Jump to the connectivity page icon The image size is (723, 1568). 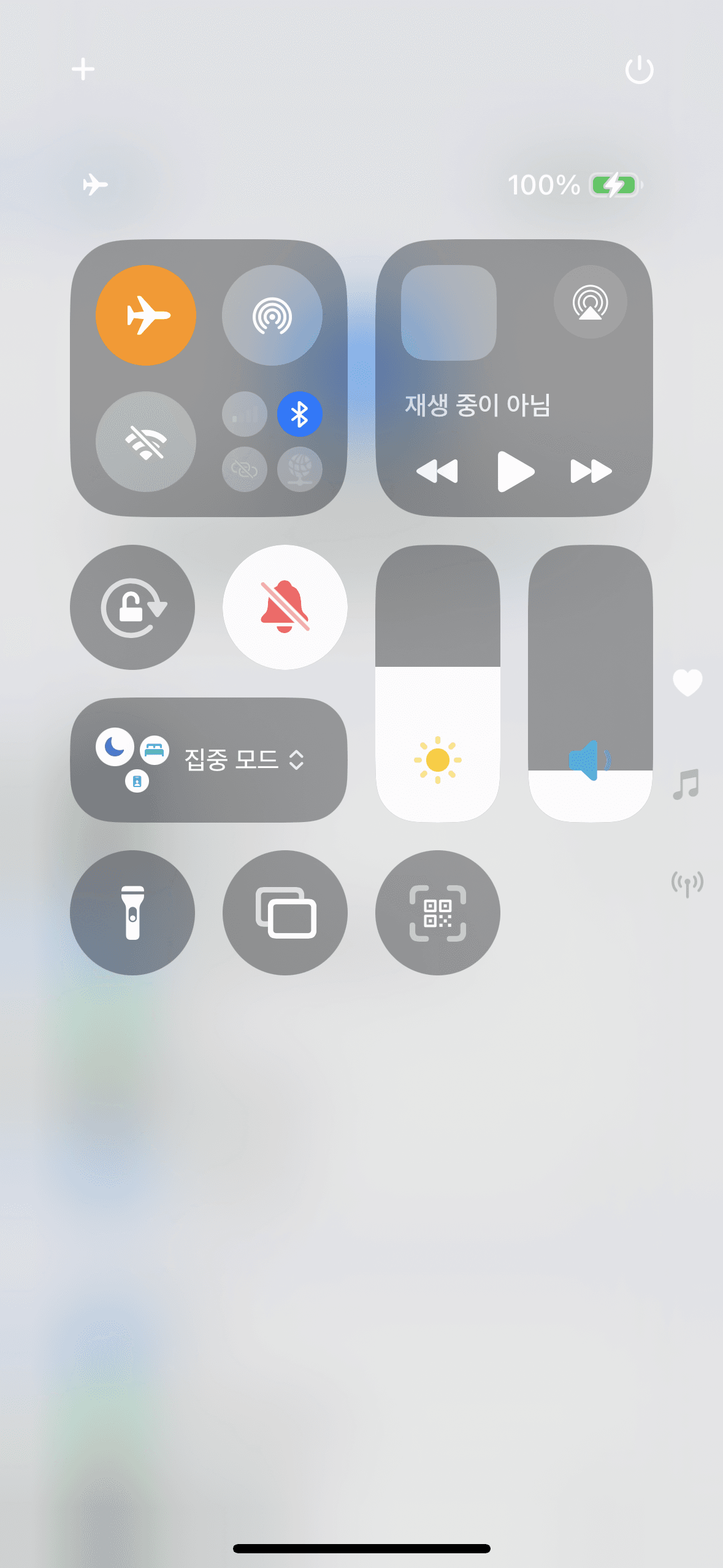click(687, 883)
